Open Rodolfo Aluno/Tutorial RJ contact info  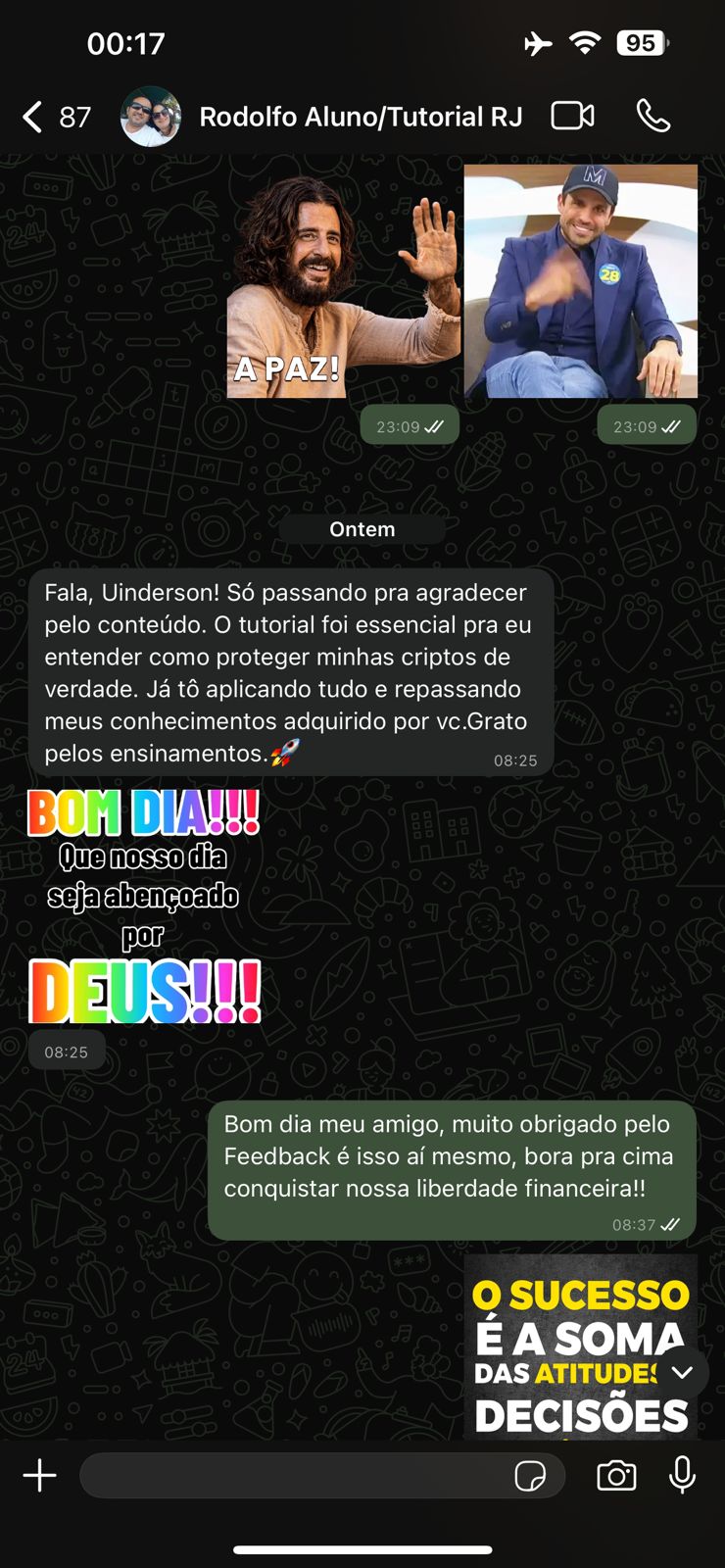[x=360, y=117]
